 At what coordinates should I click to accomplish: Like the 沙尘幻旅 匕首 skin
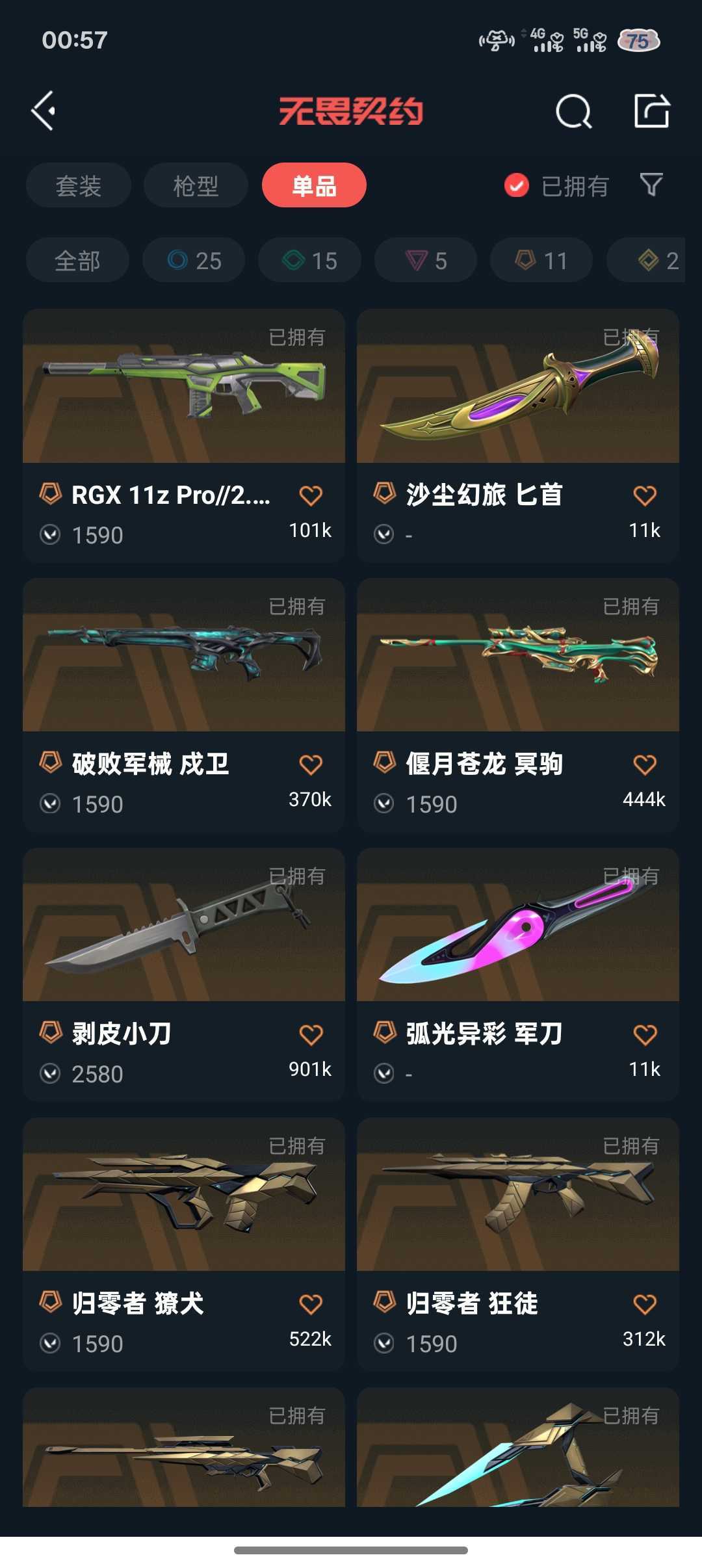[x=644, y=496]
